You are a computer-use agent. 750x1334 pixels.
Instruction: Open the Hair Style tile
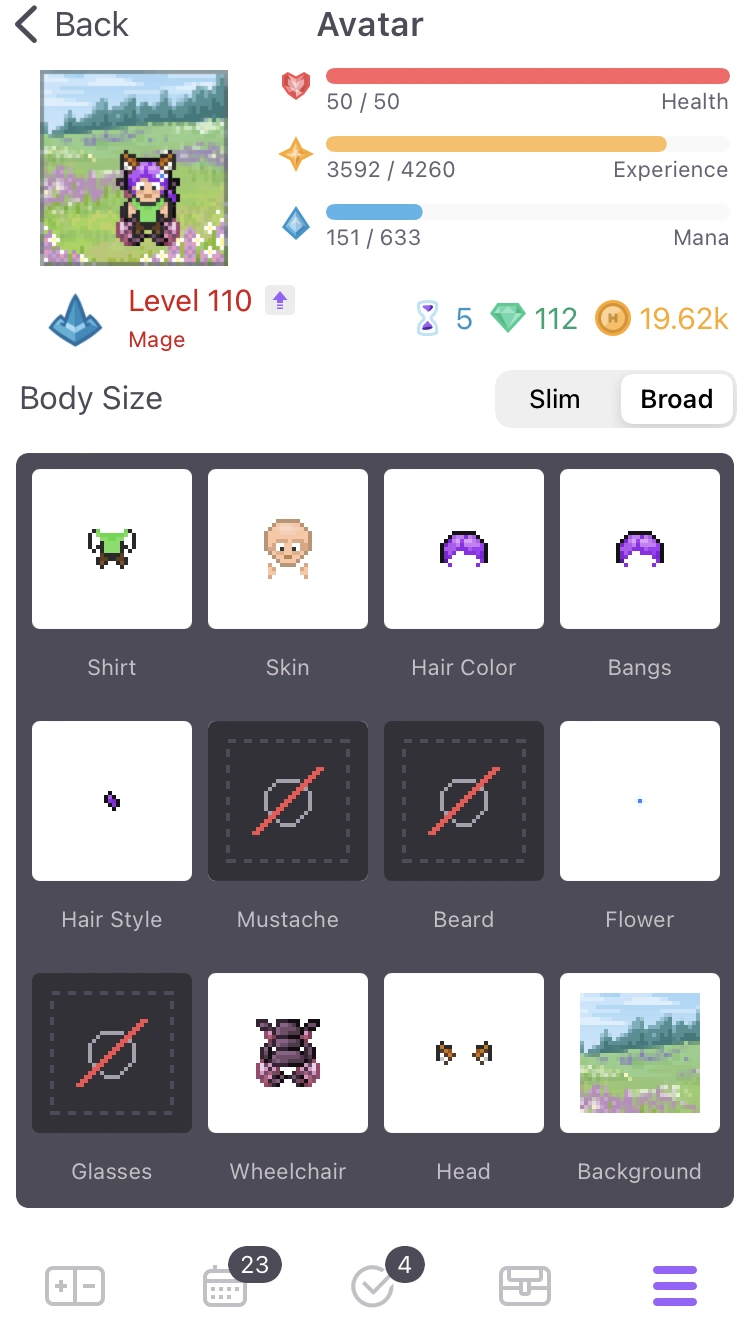pyautogui.click(x=112, y=801)
